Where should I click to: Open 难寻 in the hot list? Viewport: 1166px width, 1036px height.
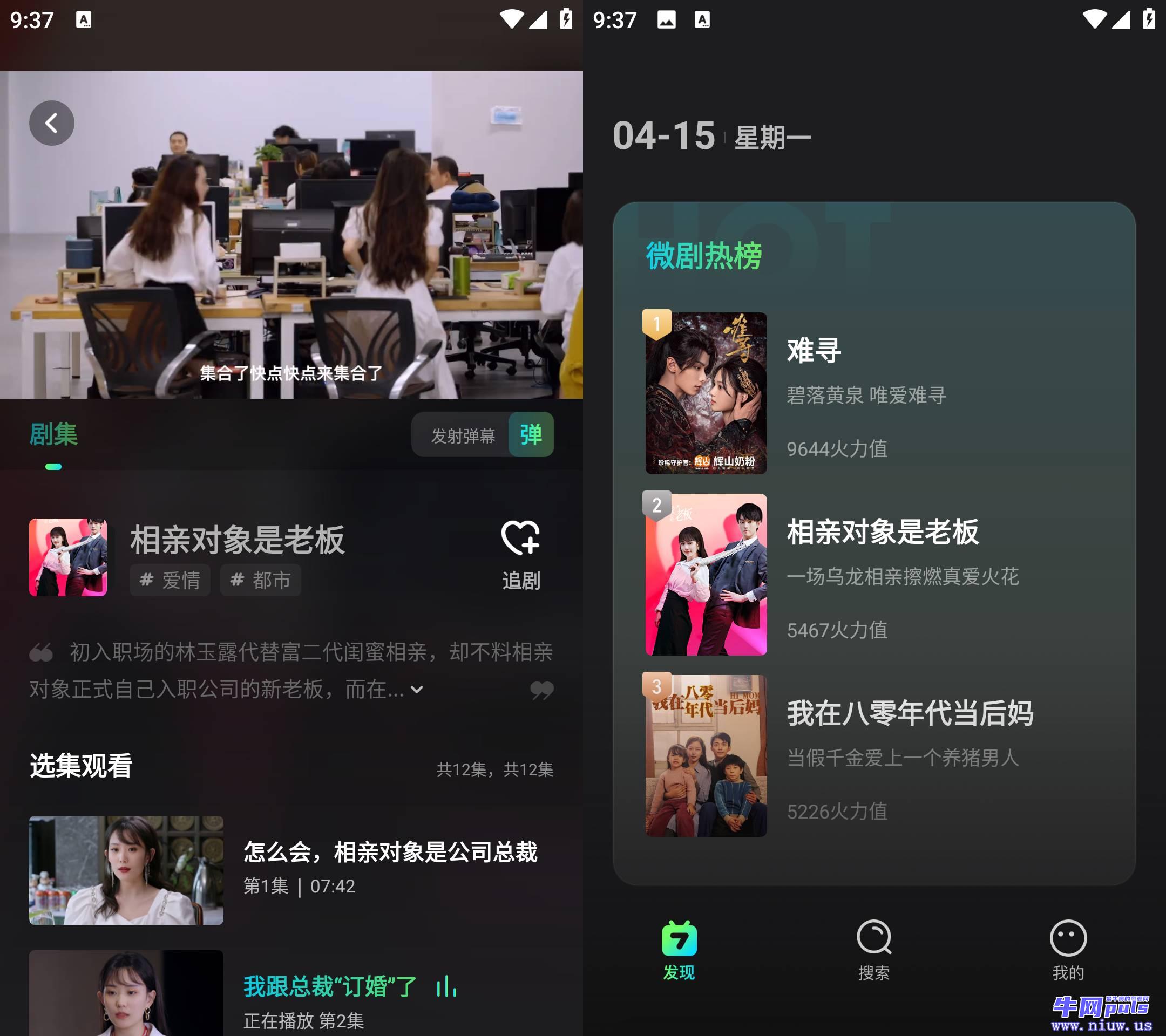(873, 393)
